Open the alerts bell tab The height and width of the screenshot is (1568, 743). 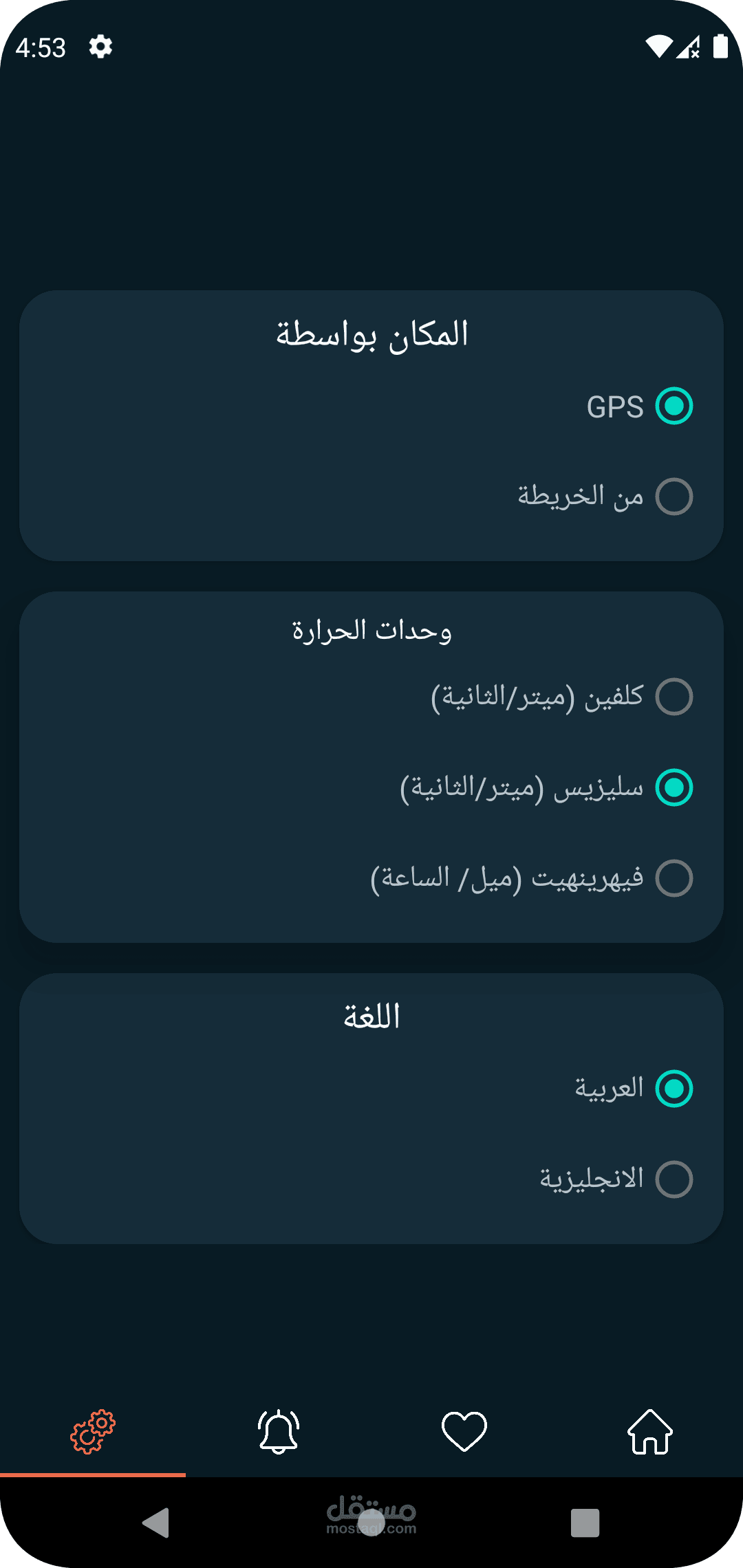(x=279, y=1432)
